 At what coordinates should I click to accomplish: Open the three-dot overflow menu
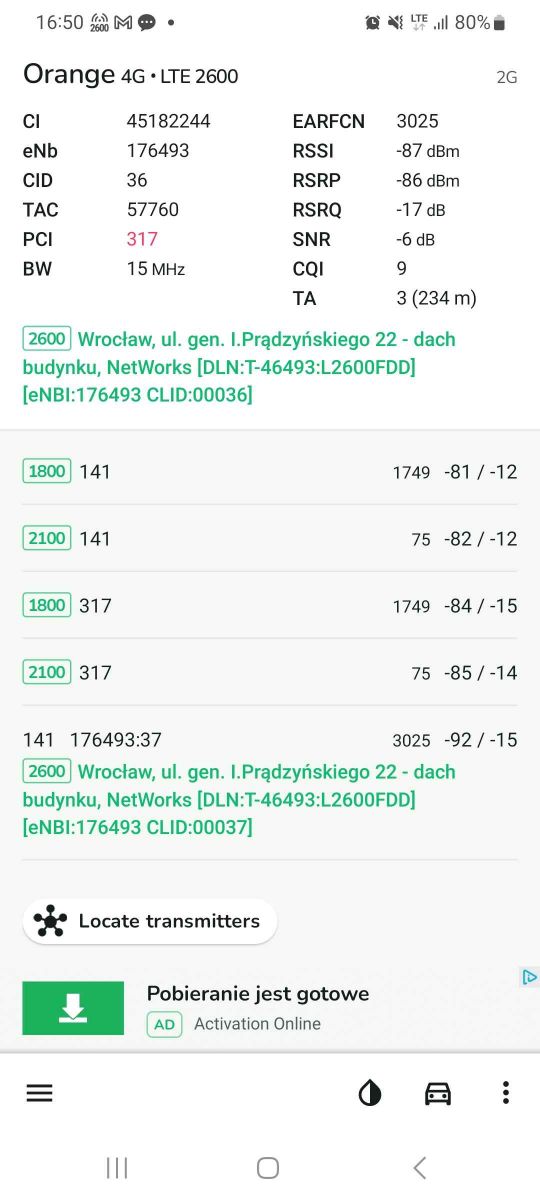pos(506,1093)
